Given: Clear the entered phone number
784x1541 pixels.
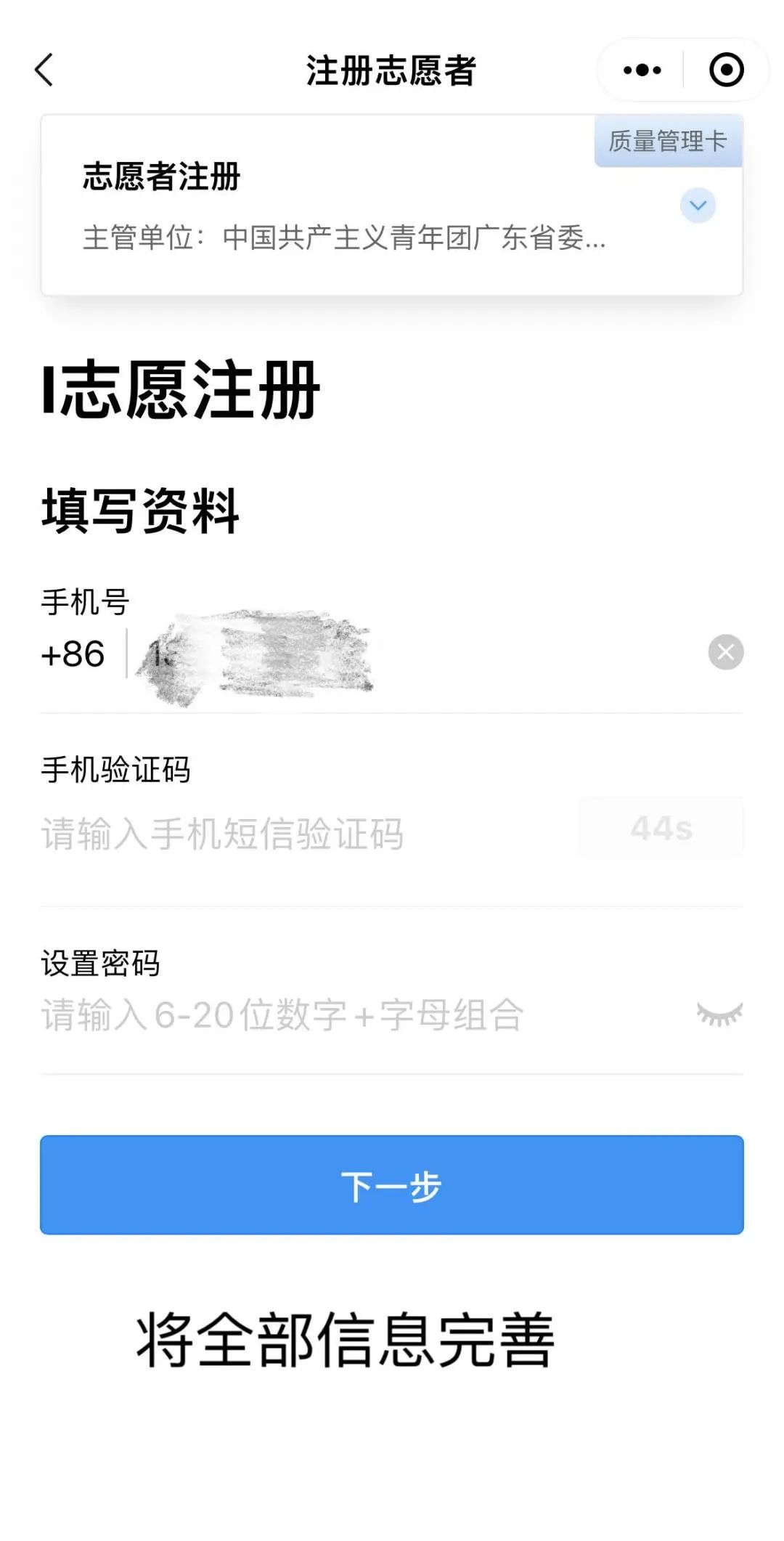Looking at the screenshot, I should pos(726,652).
